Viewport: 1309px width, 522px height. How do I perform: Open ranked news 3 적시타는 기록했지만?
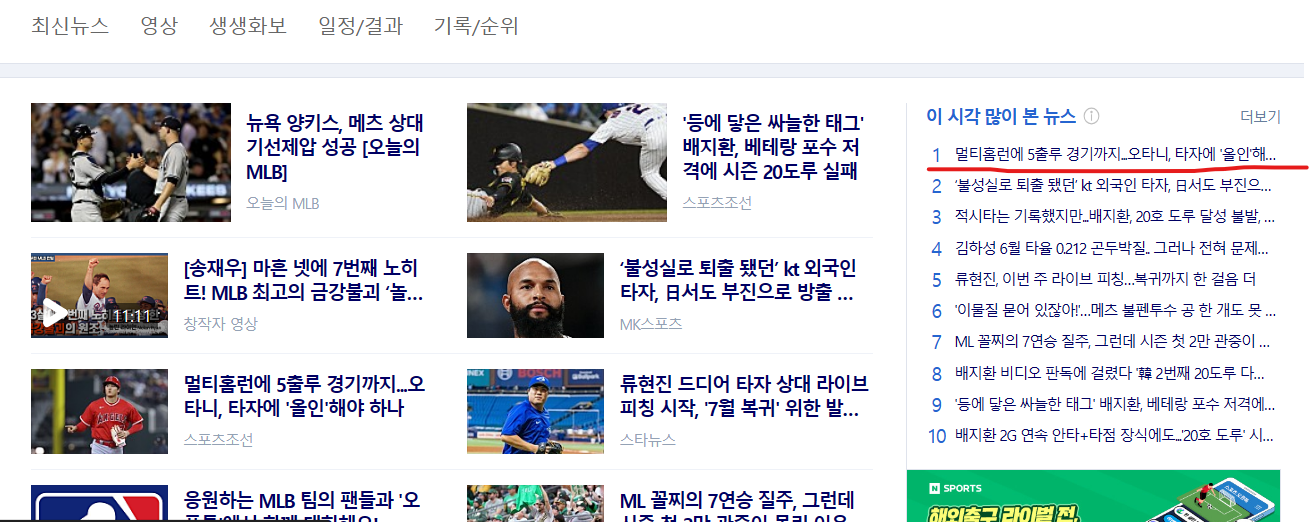pyautogui.click(x=1114, y=217)
